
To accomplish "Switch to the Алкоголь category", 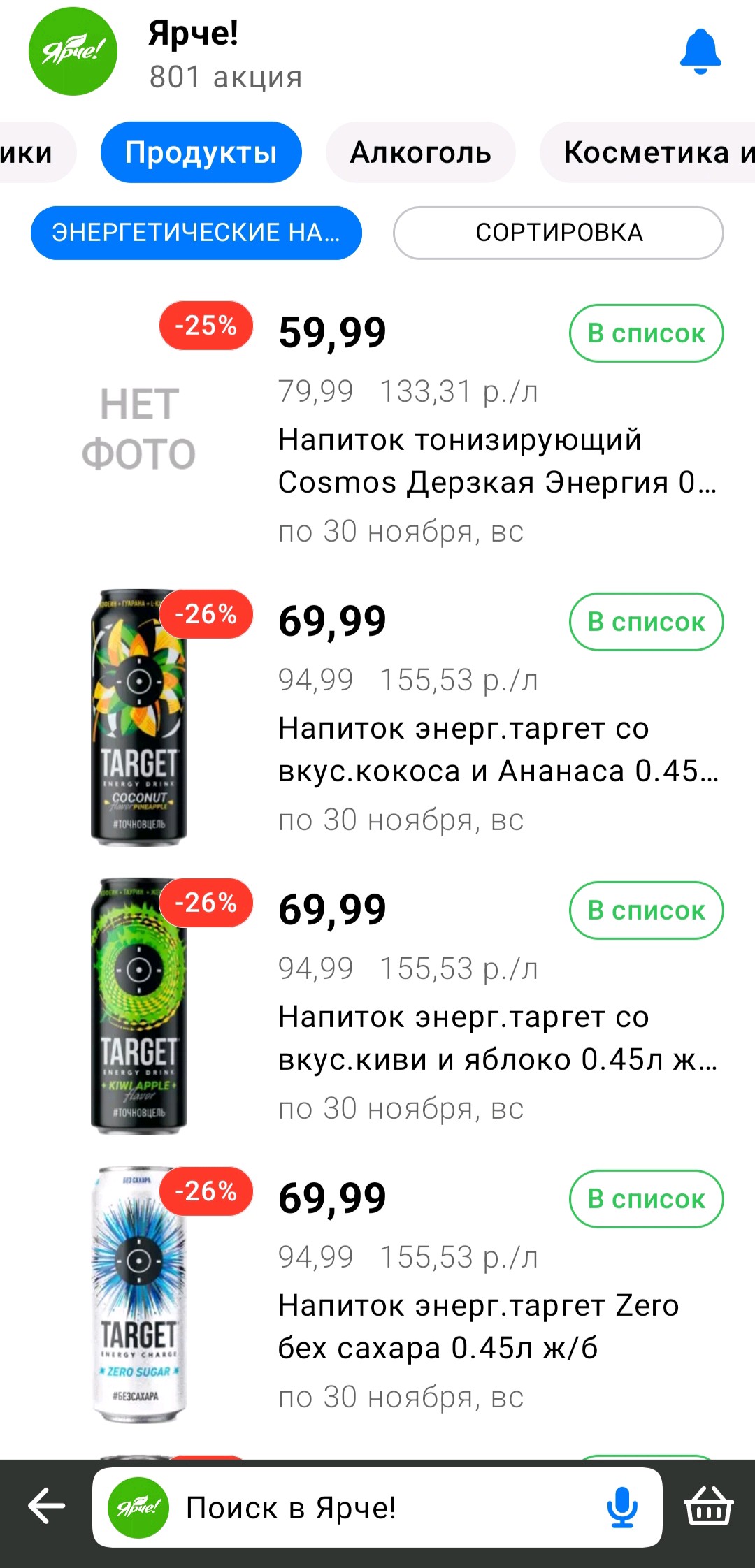I will pos(420,152).
